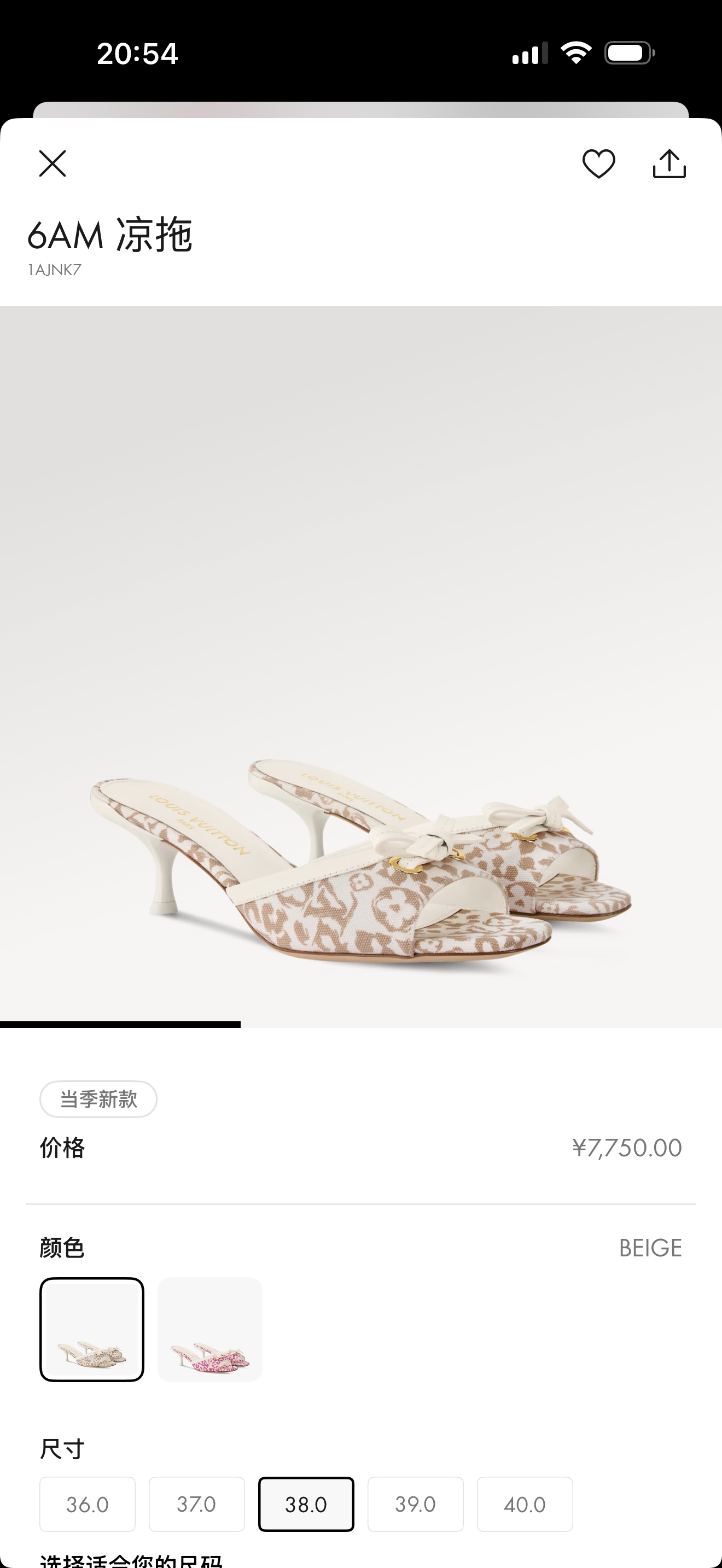
Task: Choose size 38.0
Action: coord(306,1504)
